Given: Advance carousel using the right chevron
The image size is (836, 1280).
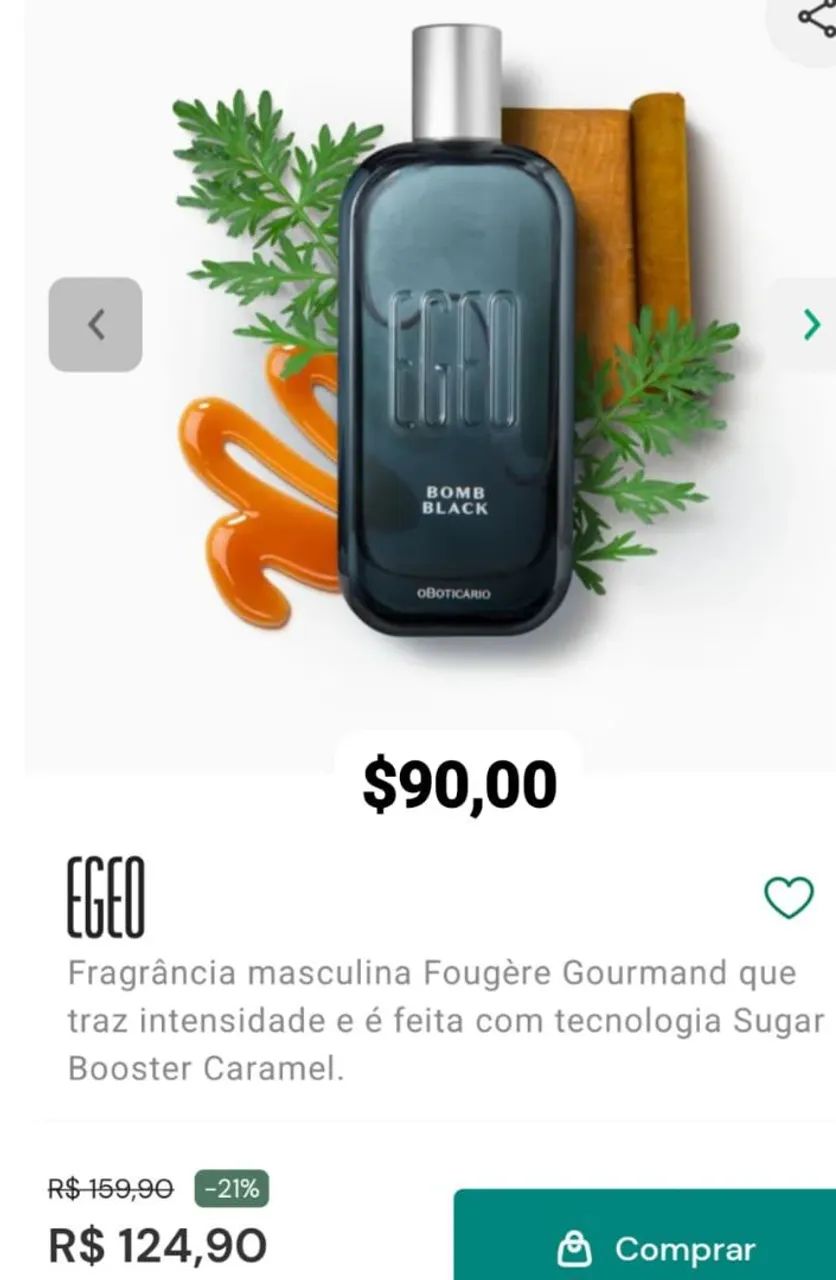Looking at the screenshot, I should click(x=812, y=324).
